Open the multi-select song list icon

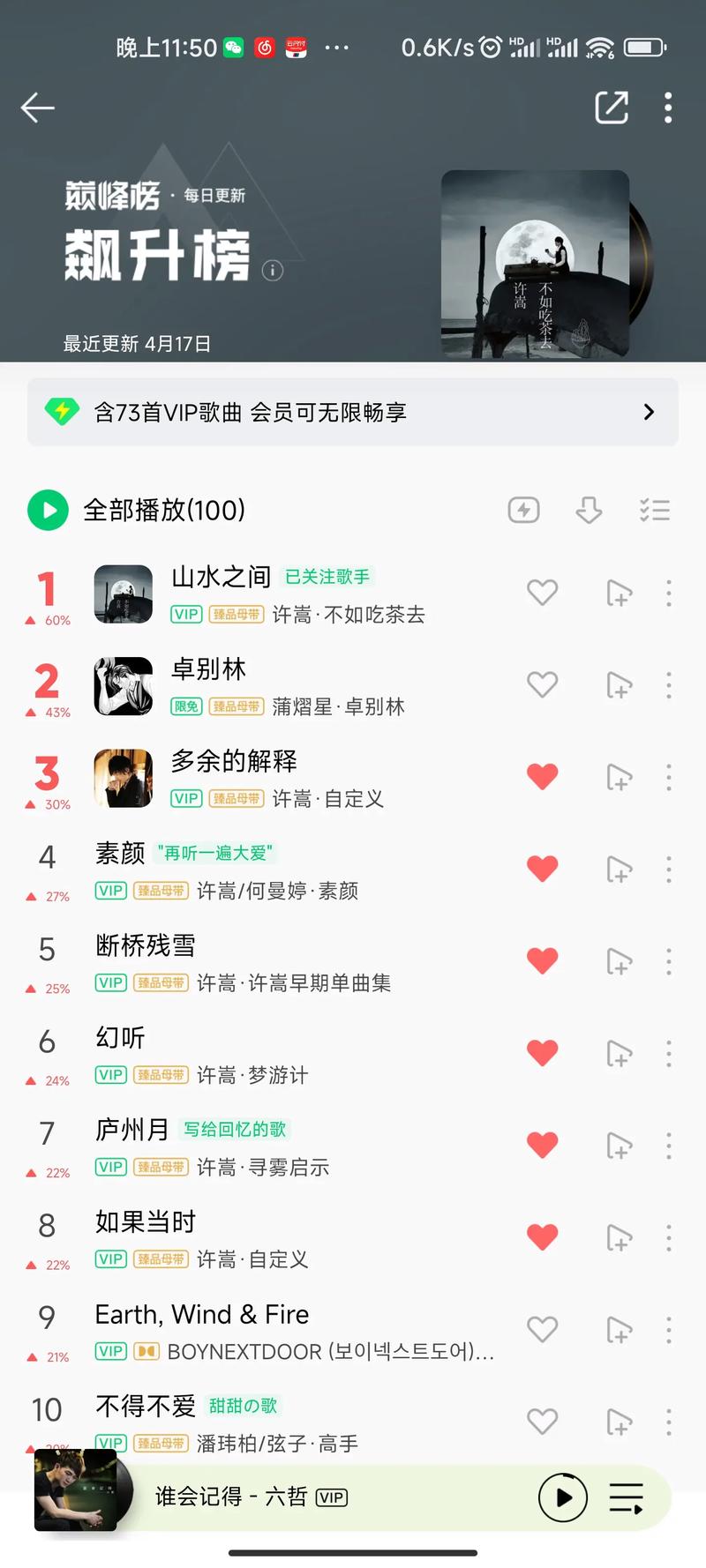(x=655, y=510)
